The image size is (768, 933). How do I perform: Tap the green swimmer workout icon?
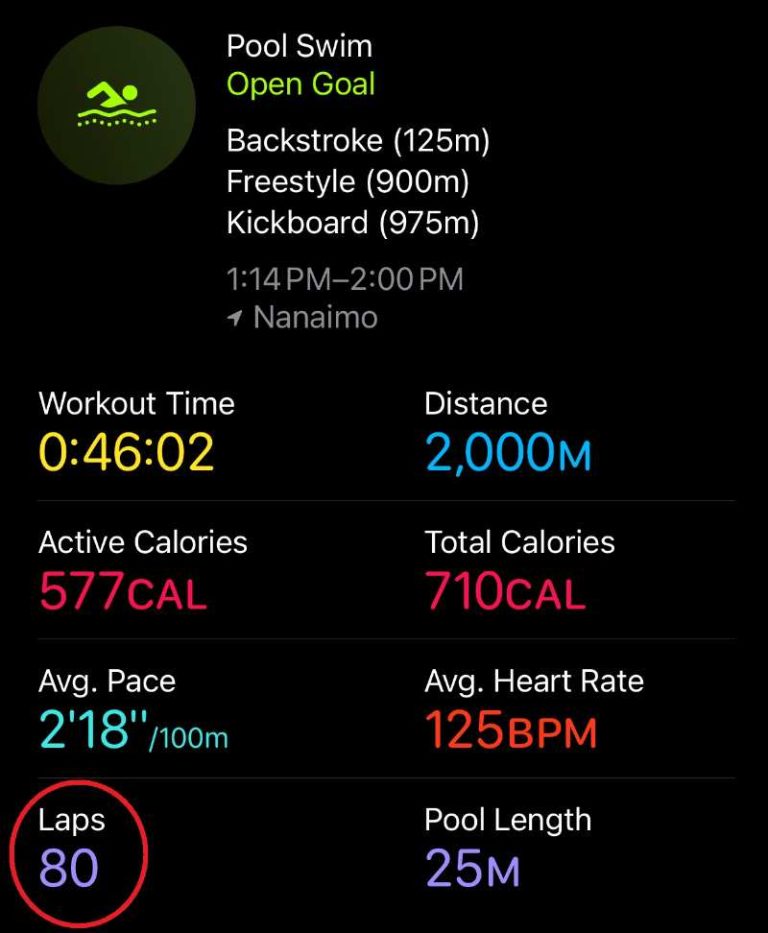[117, 104]
